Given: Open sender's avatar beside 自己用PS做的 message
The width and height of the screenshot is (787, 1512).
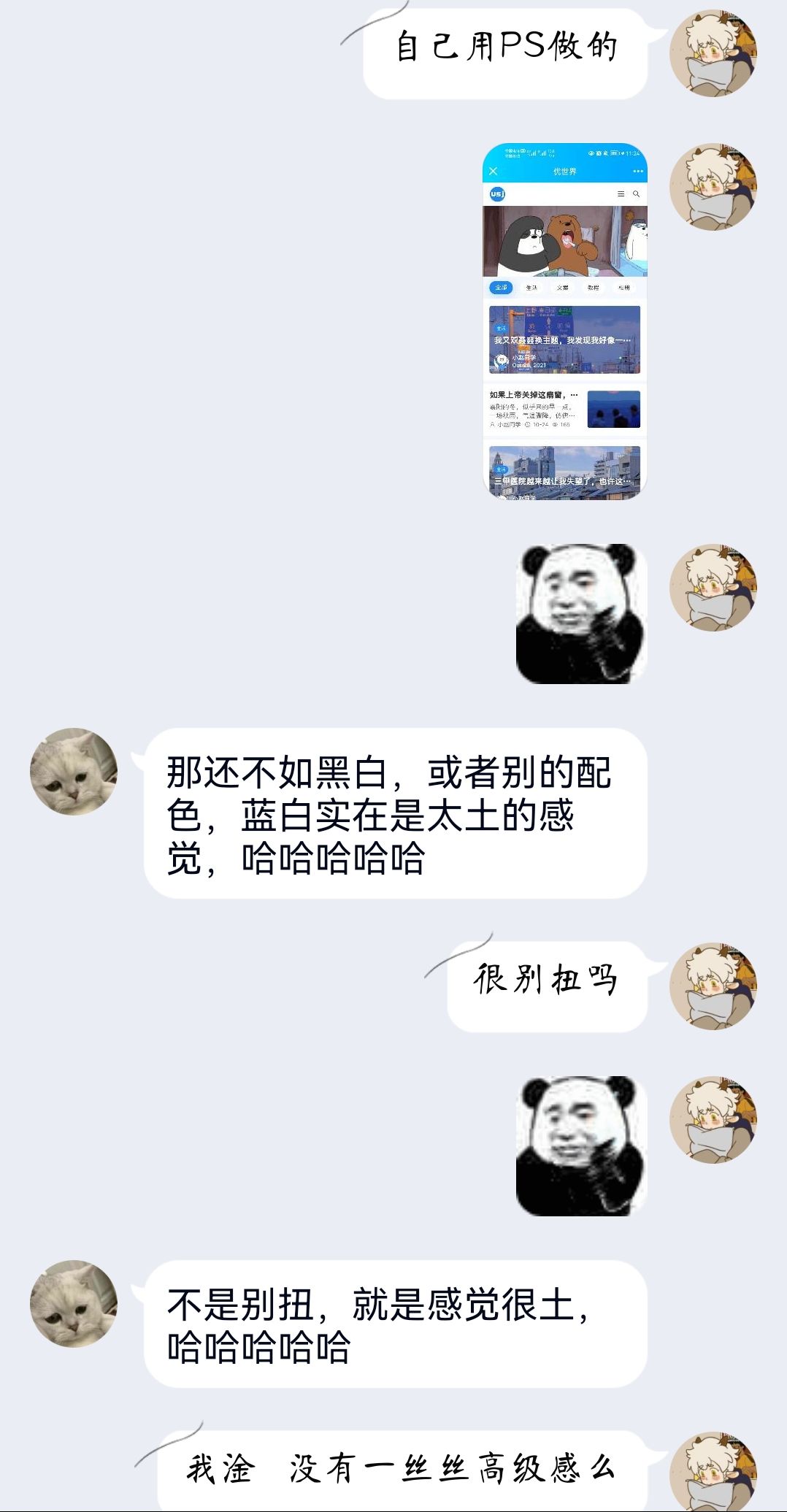Looking at the screenshot, I should [713, 53].
